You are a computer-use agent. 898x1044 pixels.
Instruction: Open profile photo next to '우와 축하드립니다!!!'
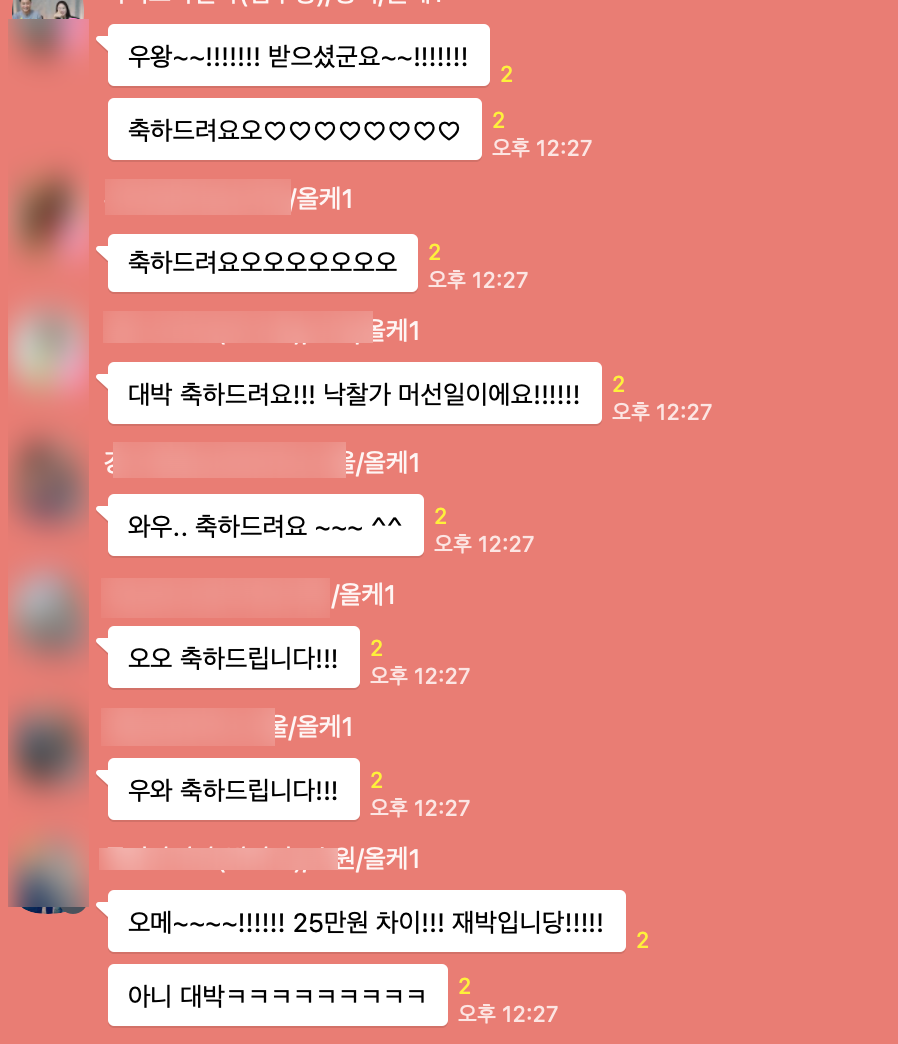point(48,746)
